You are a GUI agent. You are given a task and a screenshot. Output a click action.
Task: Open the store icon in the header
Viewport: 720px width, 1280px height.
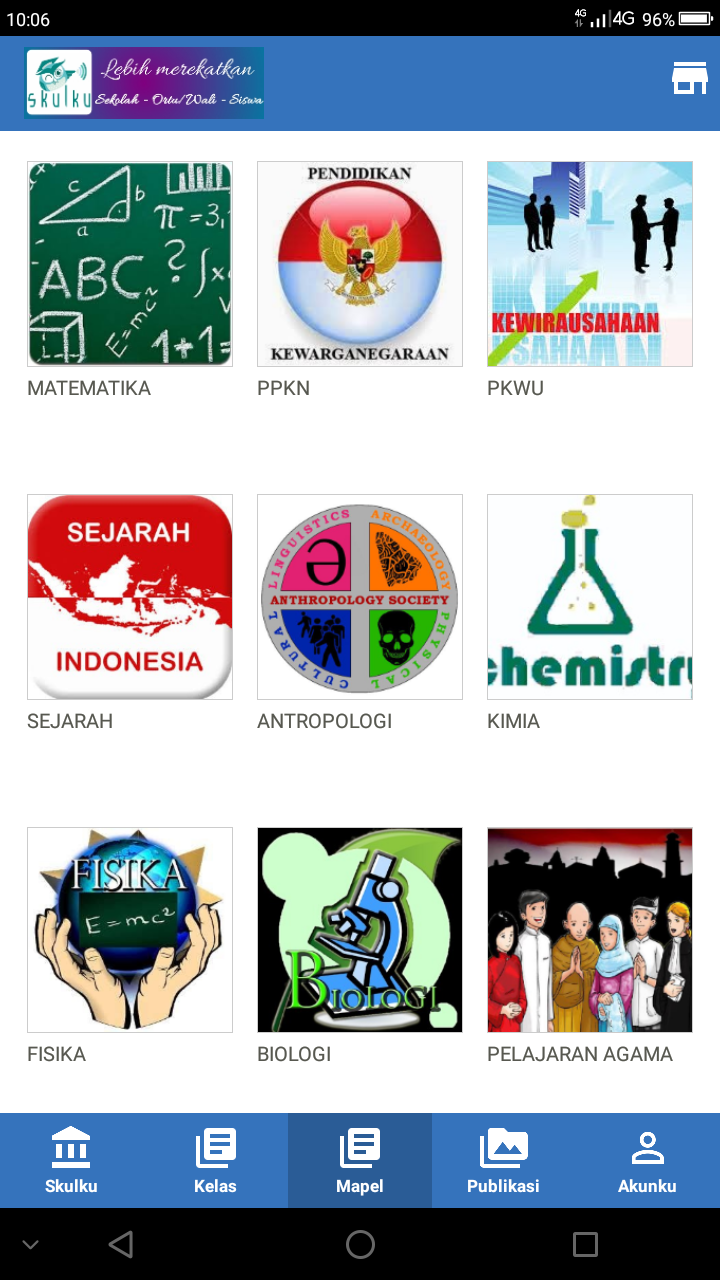[689, 79]
